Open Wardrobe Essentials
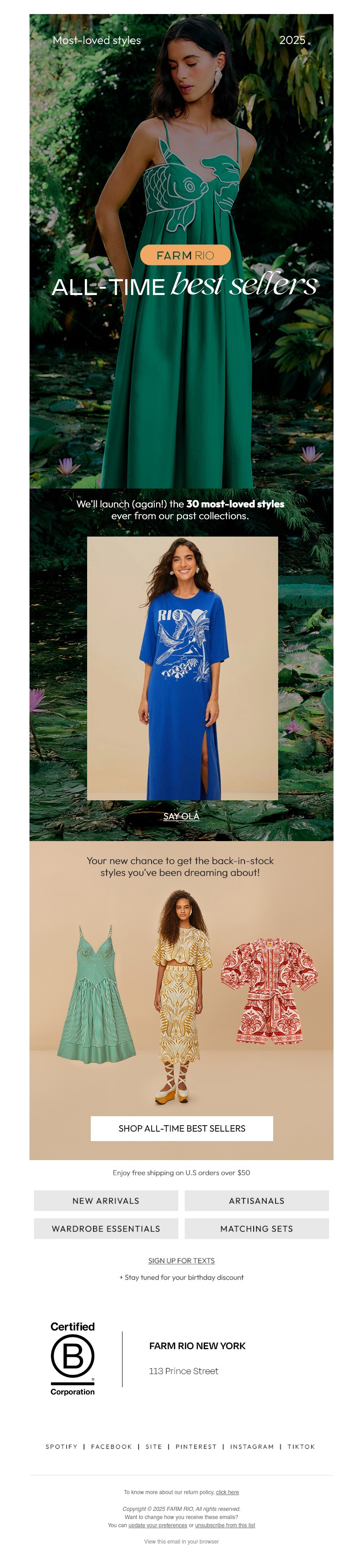Viewport: 363px width, 1568px height. click(x=106, y=1229)
